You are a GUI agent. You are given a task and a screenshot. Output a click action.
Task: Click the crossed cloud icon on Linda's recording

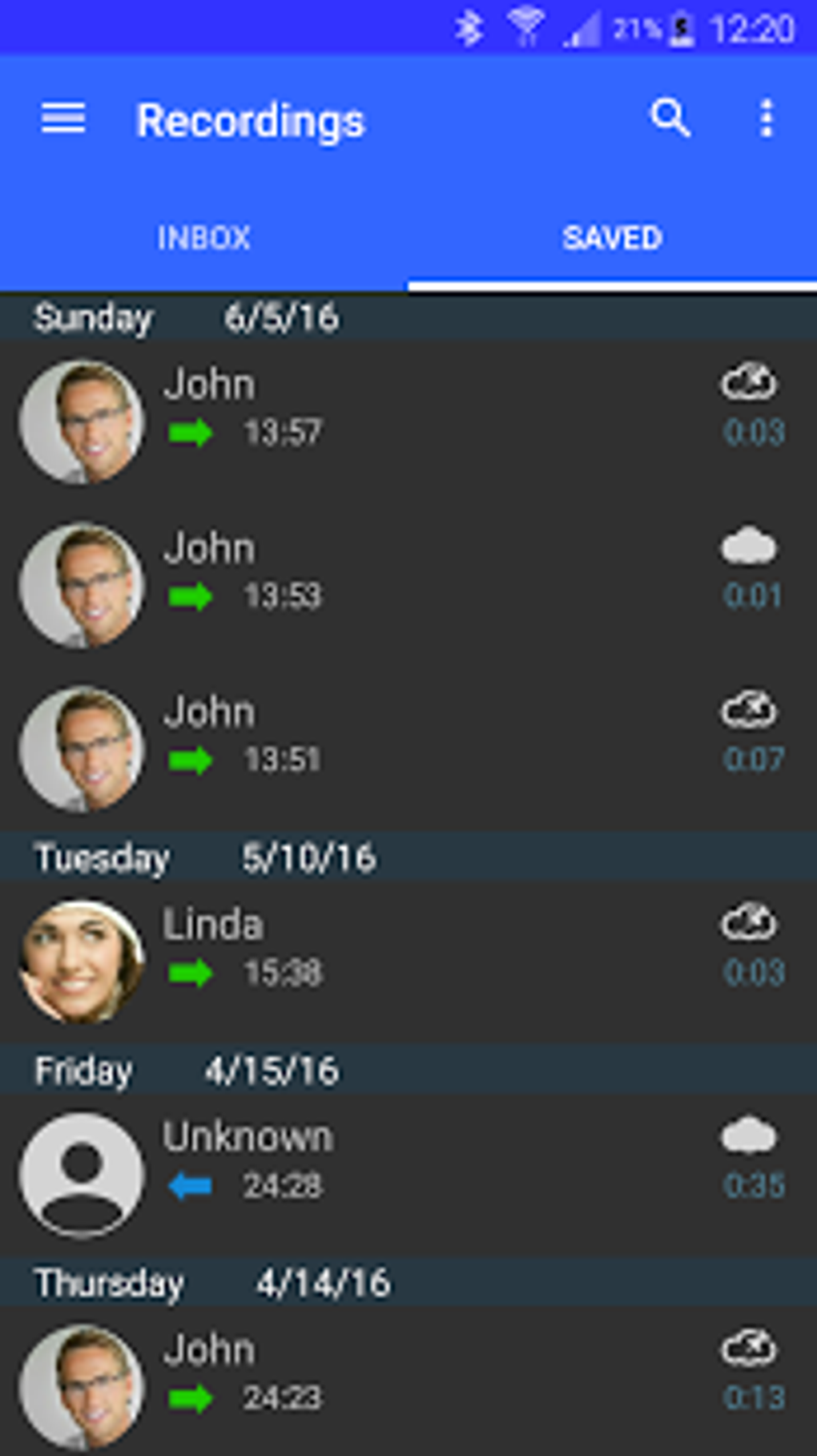[750, 923]
